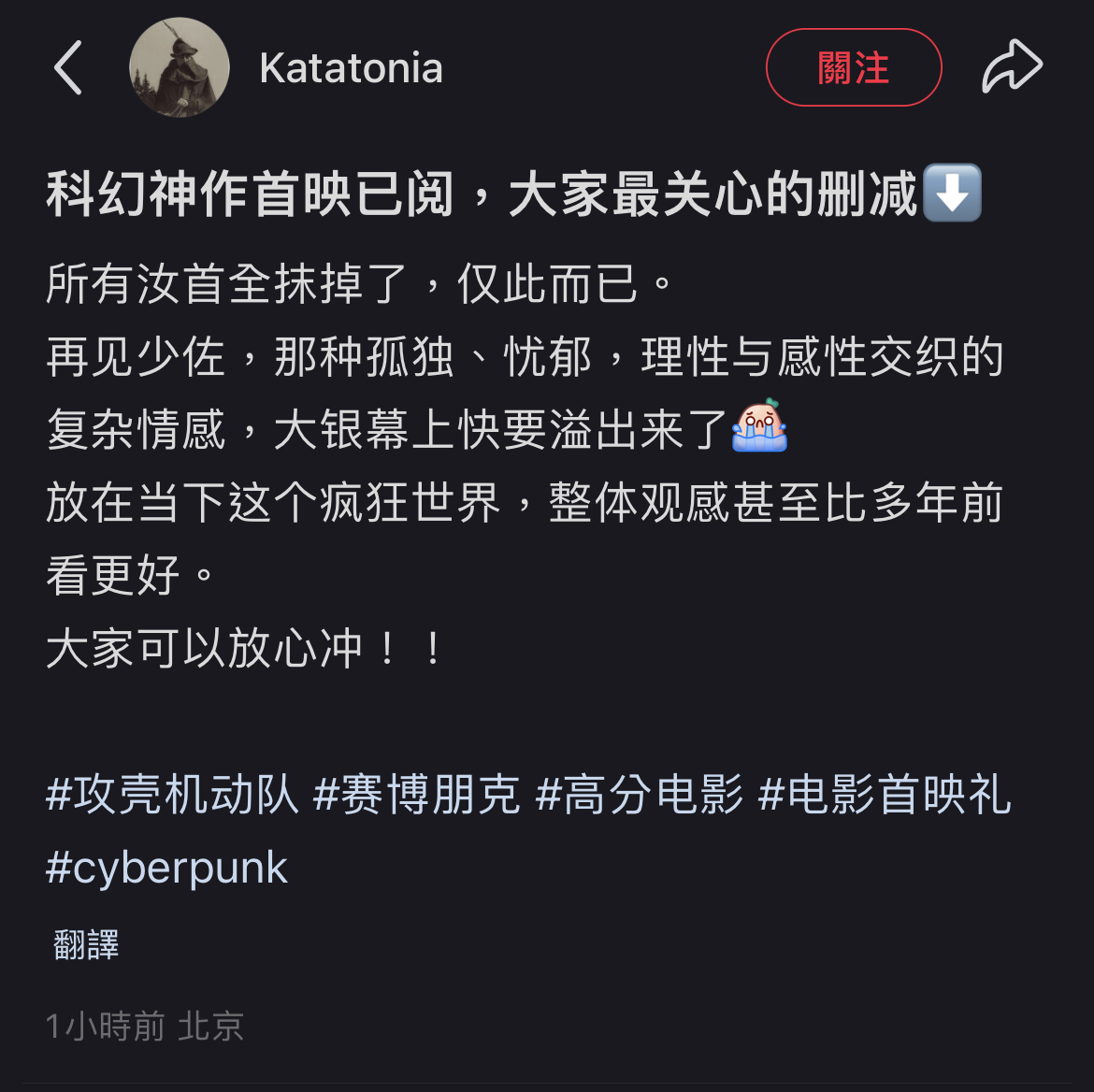Go back using the top-left arrow
The image size is (1094, 1092).
click(68, 67)
